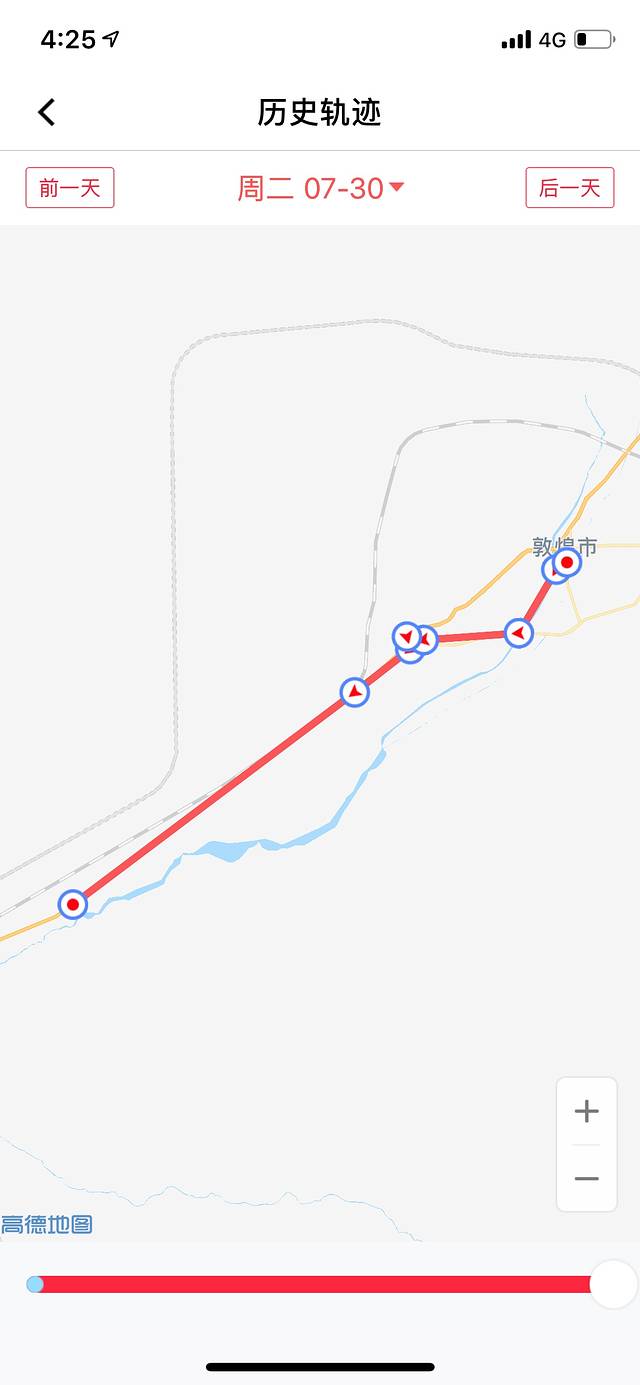640x1385 pixels.
Task: Open the 周二 07-30 date picker
Action: (x=320, y=188)
